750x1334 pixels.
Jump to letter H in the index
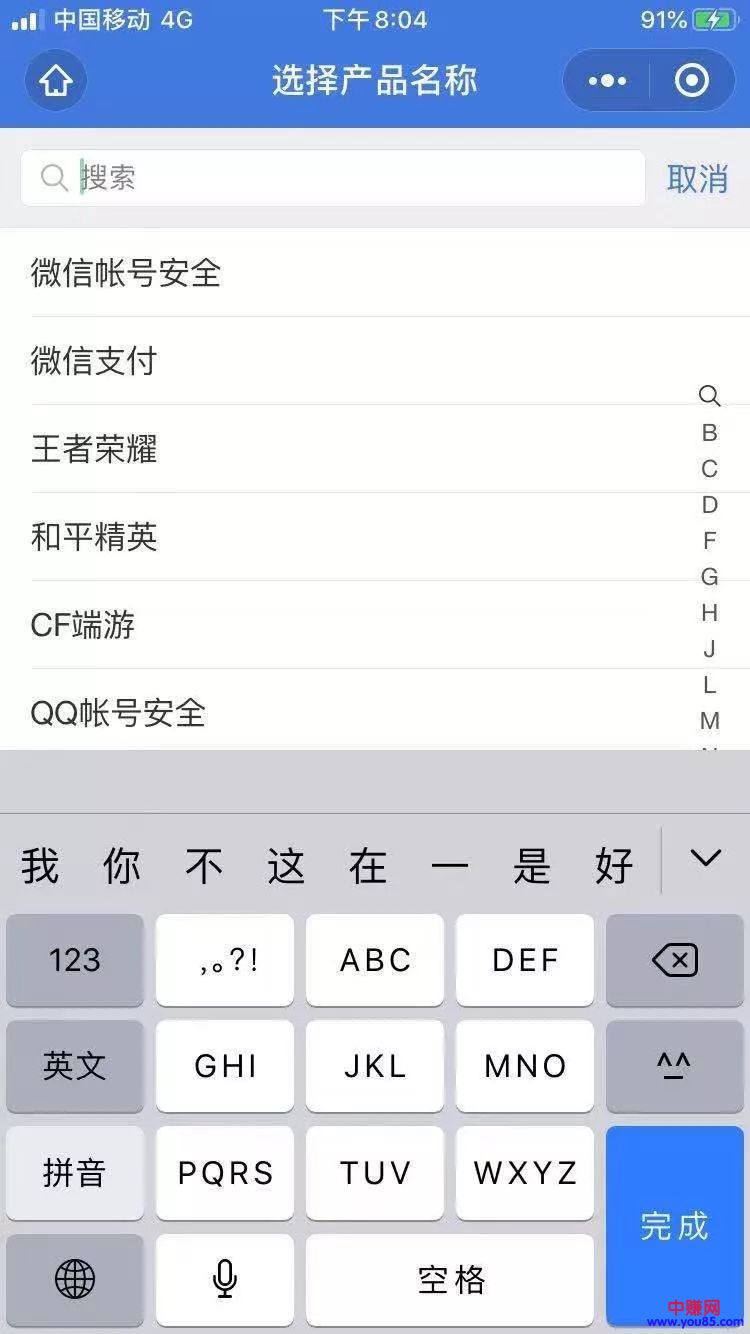tap(709, 612)
